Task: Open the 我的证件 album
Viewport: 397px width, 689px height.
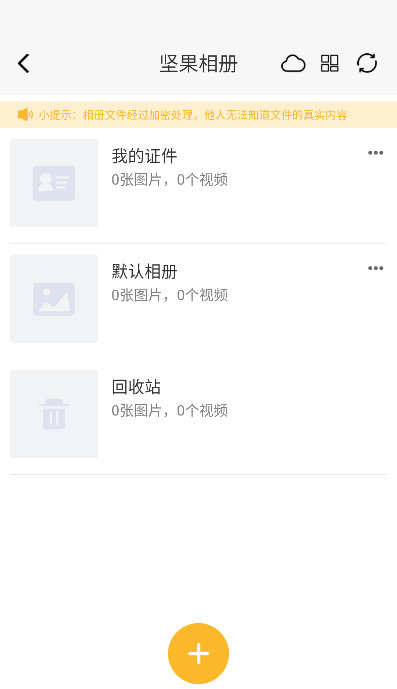Action: click(198, 183)
